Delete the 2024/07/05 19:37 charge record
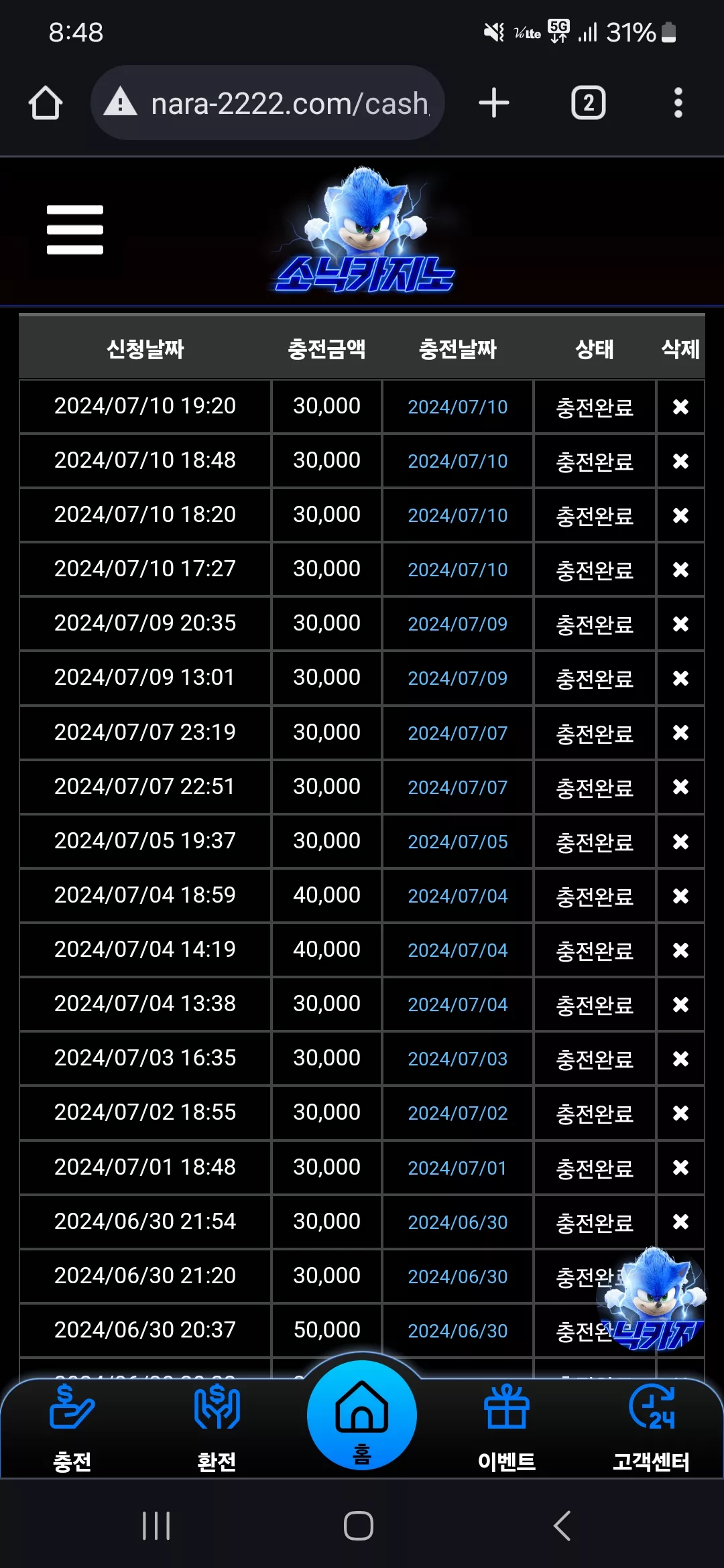This screenshot has width=724, height=1568. coord(680,842)
